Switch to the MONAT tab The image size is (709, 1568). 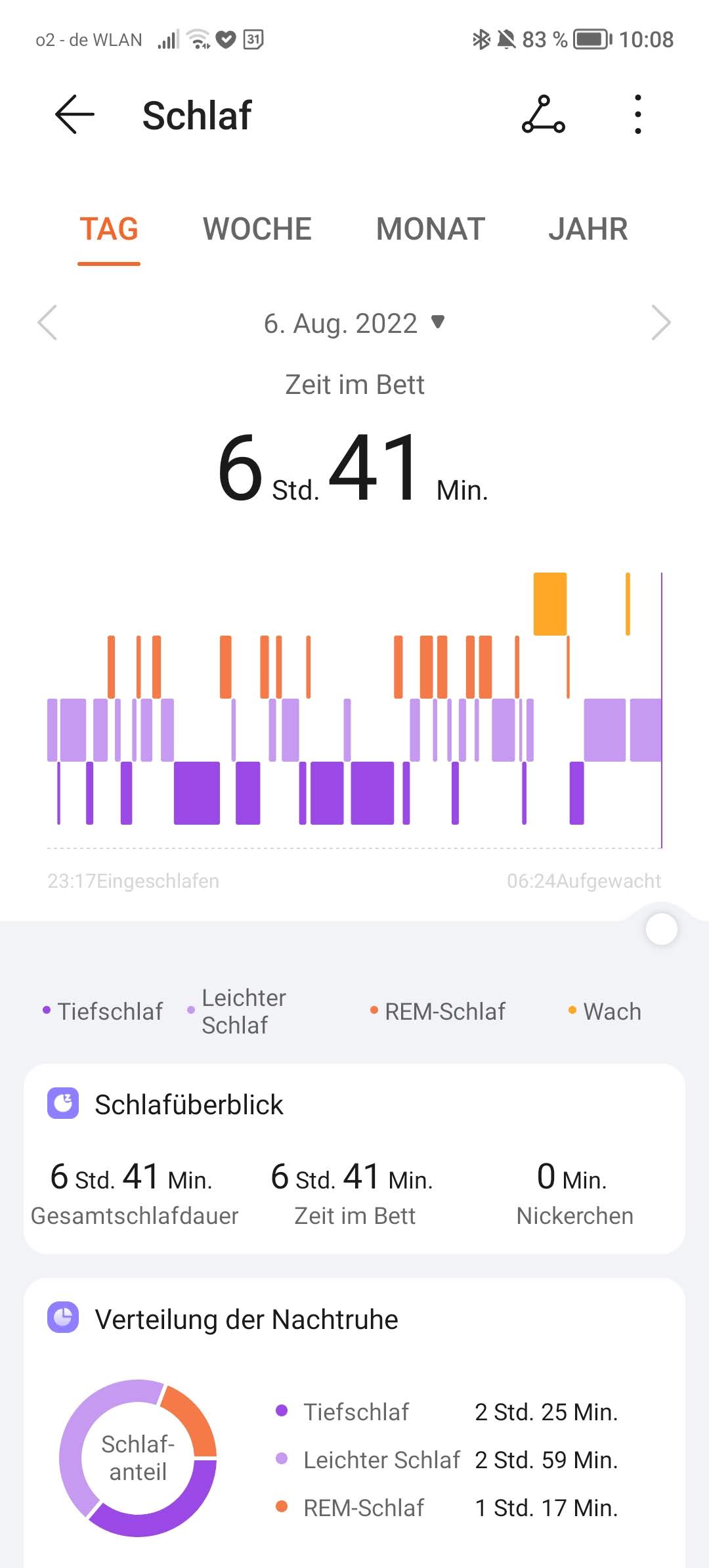point(430,230)
